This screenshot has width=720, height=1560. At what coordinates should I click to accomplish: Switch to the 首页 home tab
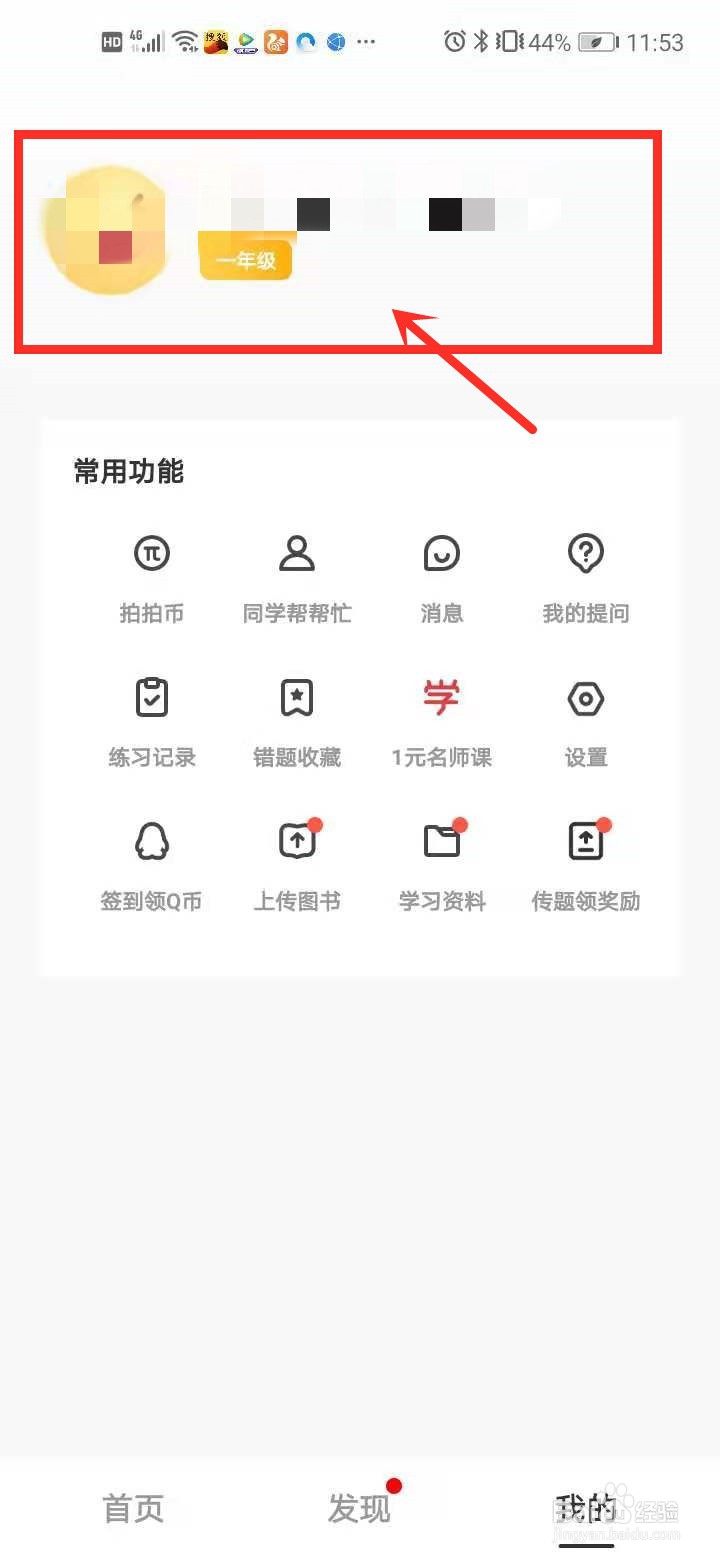tap(132, 1510)
